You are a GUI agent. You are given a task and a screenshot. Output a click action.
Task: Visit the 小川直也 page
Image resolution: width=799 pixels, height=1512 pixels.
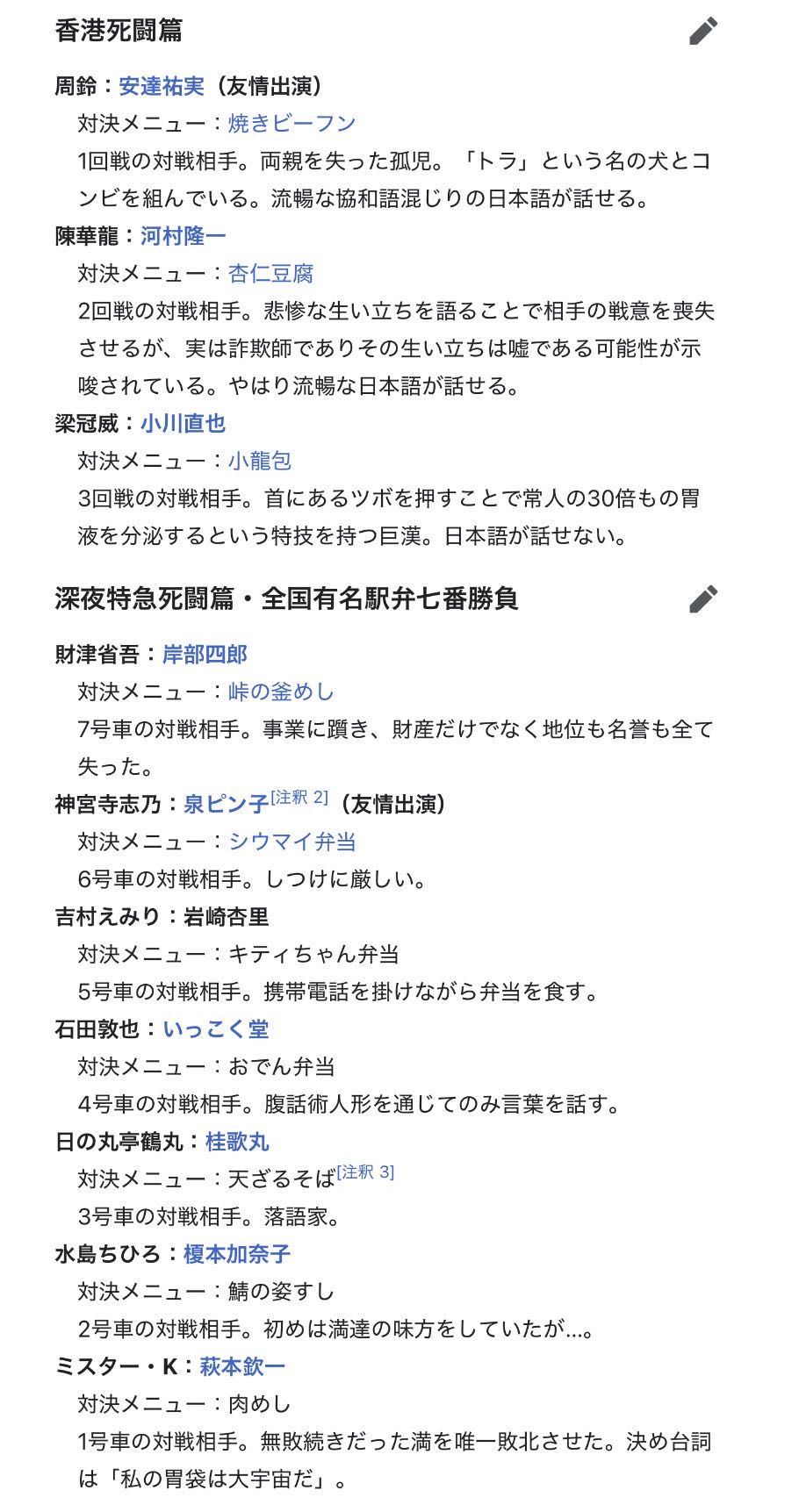[x=184, y=424]
